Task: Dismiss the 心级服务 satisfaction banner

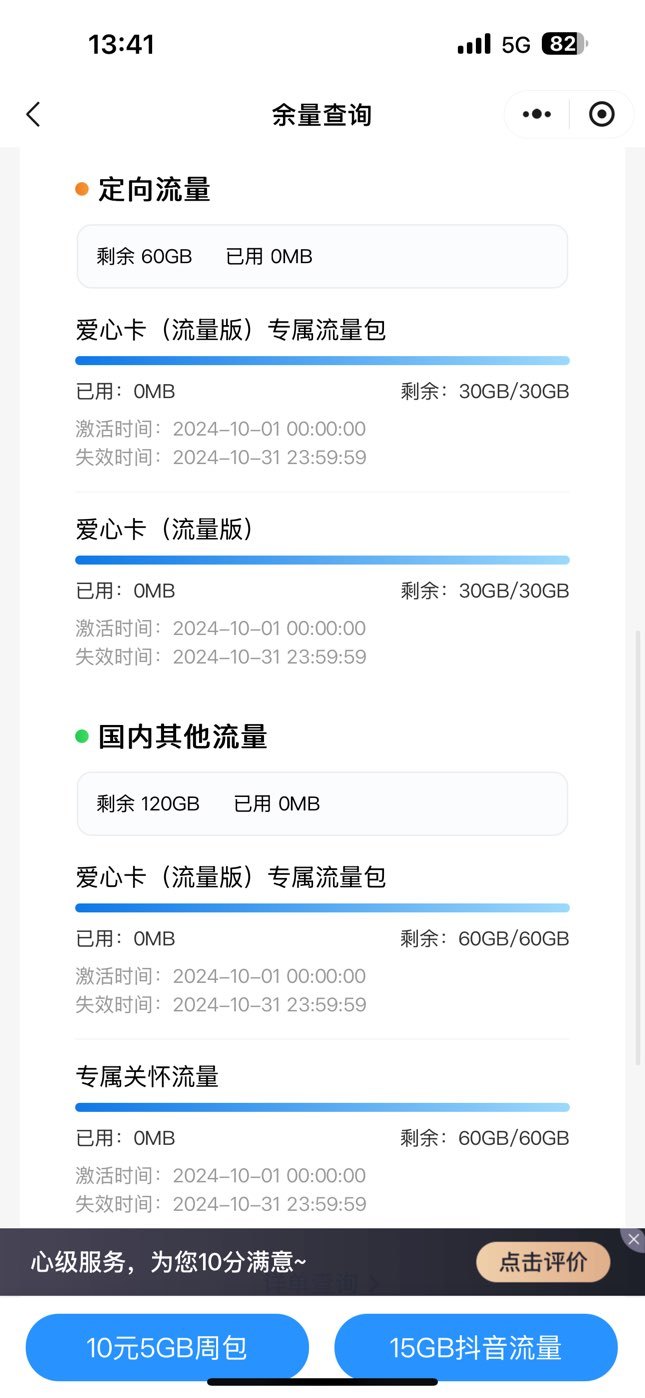Action: (x=633, y=1239)
